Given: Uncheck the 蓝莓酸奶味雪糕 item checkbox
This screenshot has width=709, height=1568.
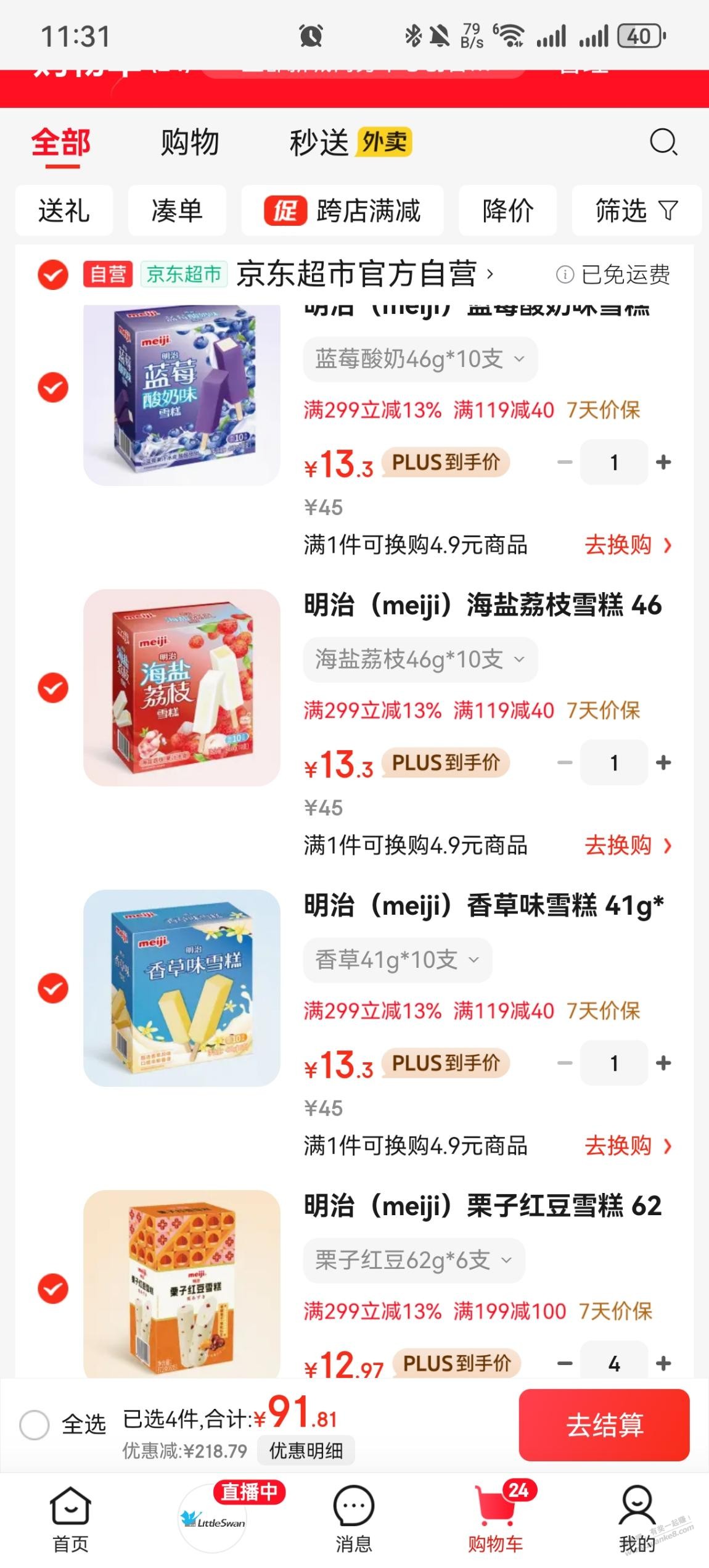Looking at the screenshot, I should coord(53,387).
